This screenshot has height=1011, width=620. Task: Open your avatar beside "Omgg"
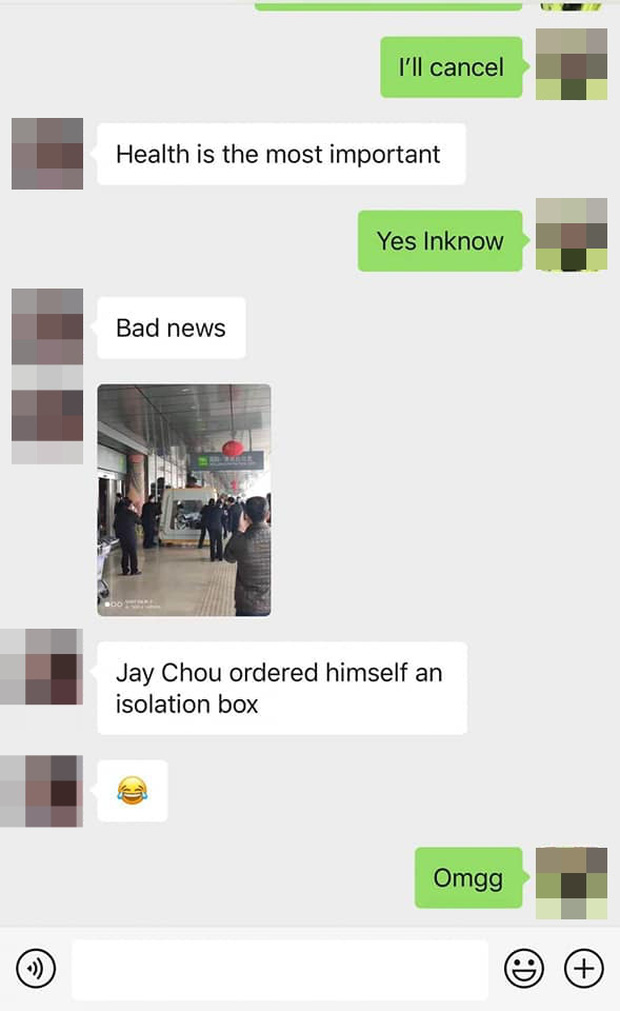[x=571, y=882]
